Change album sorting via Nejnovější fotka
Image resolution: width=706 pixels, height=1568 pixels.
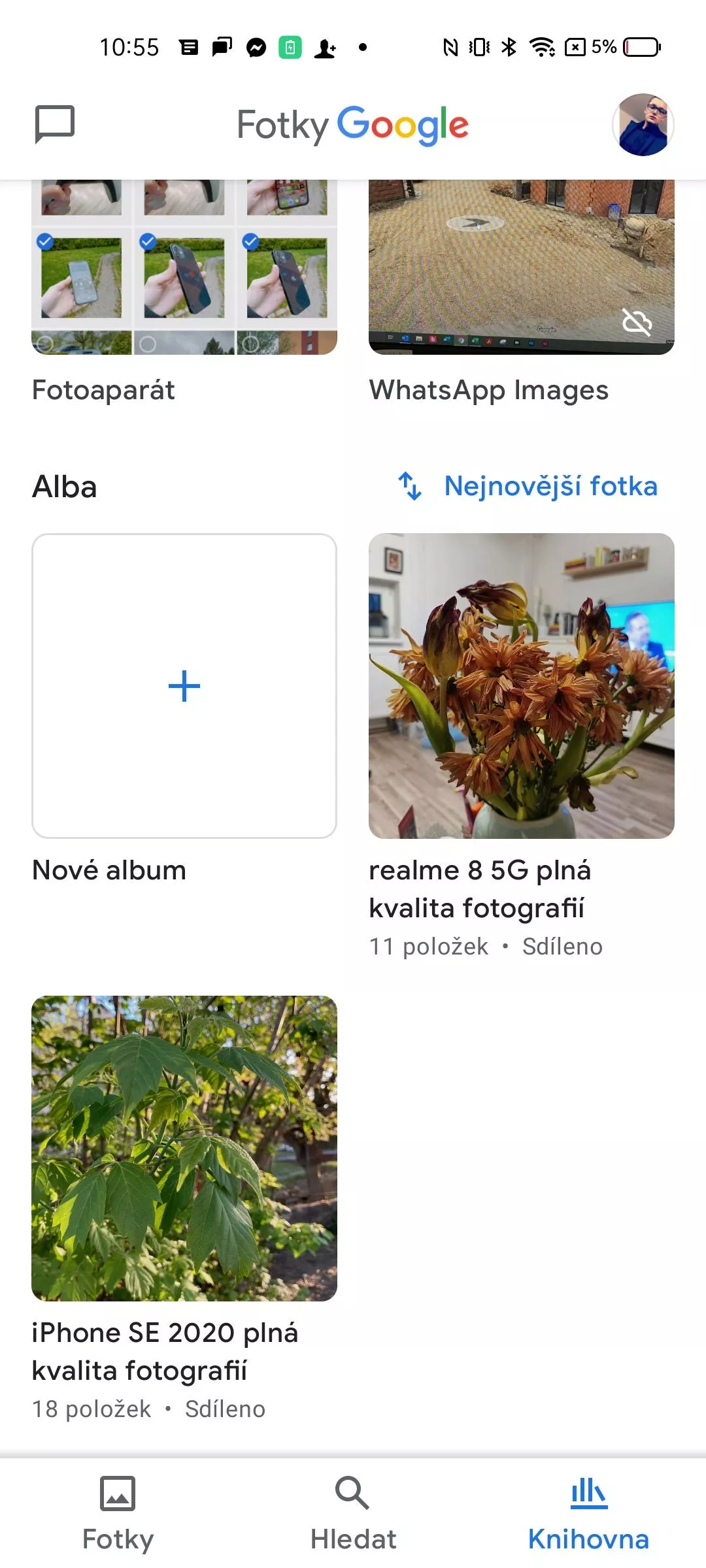(528, 486)
